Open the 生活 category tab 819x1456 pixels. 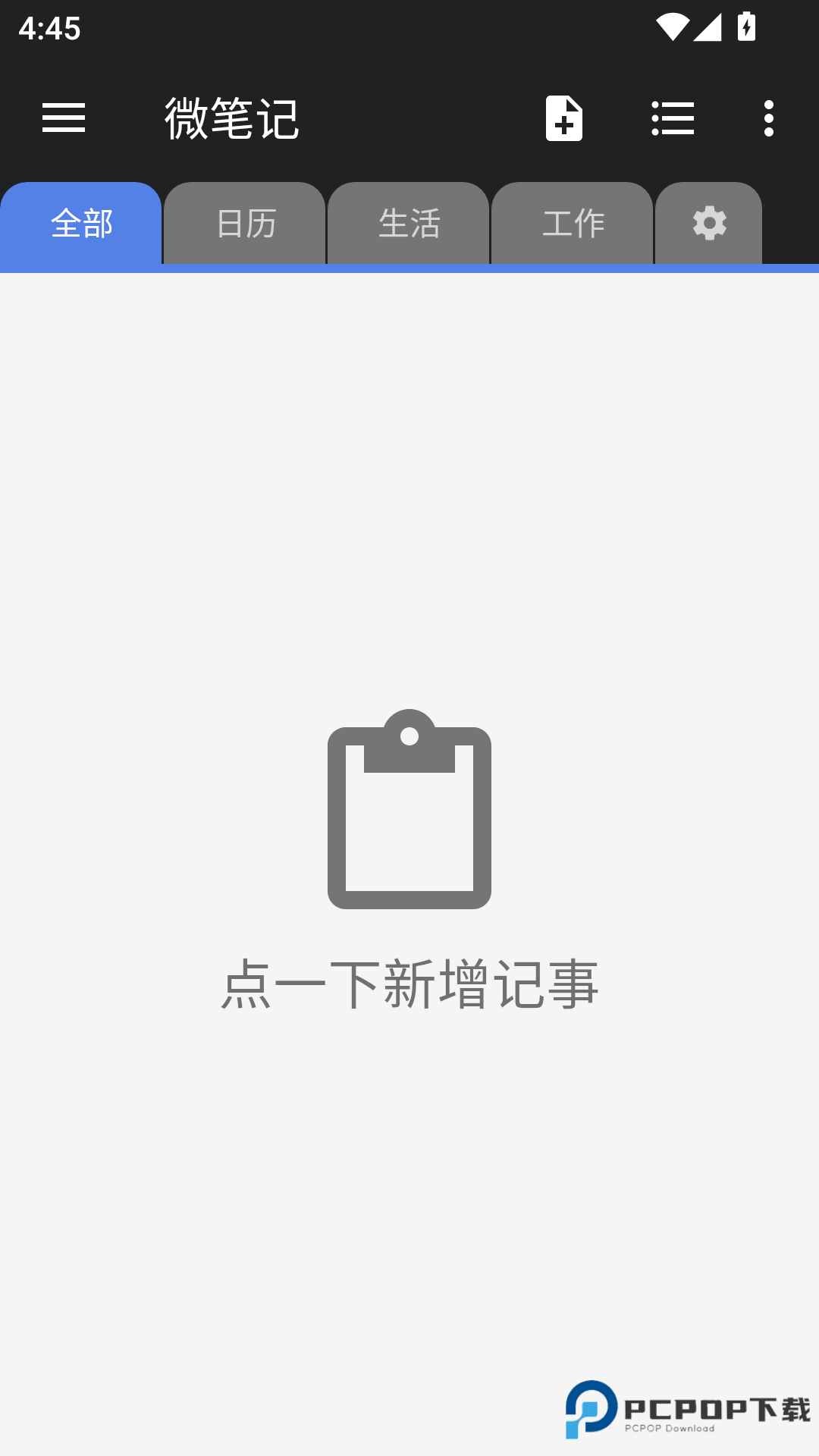tap(409, 223)
